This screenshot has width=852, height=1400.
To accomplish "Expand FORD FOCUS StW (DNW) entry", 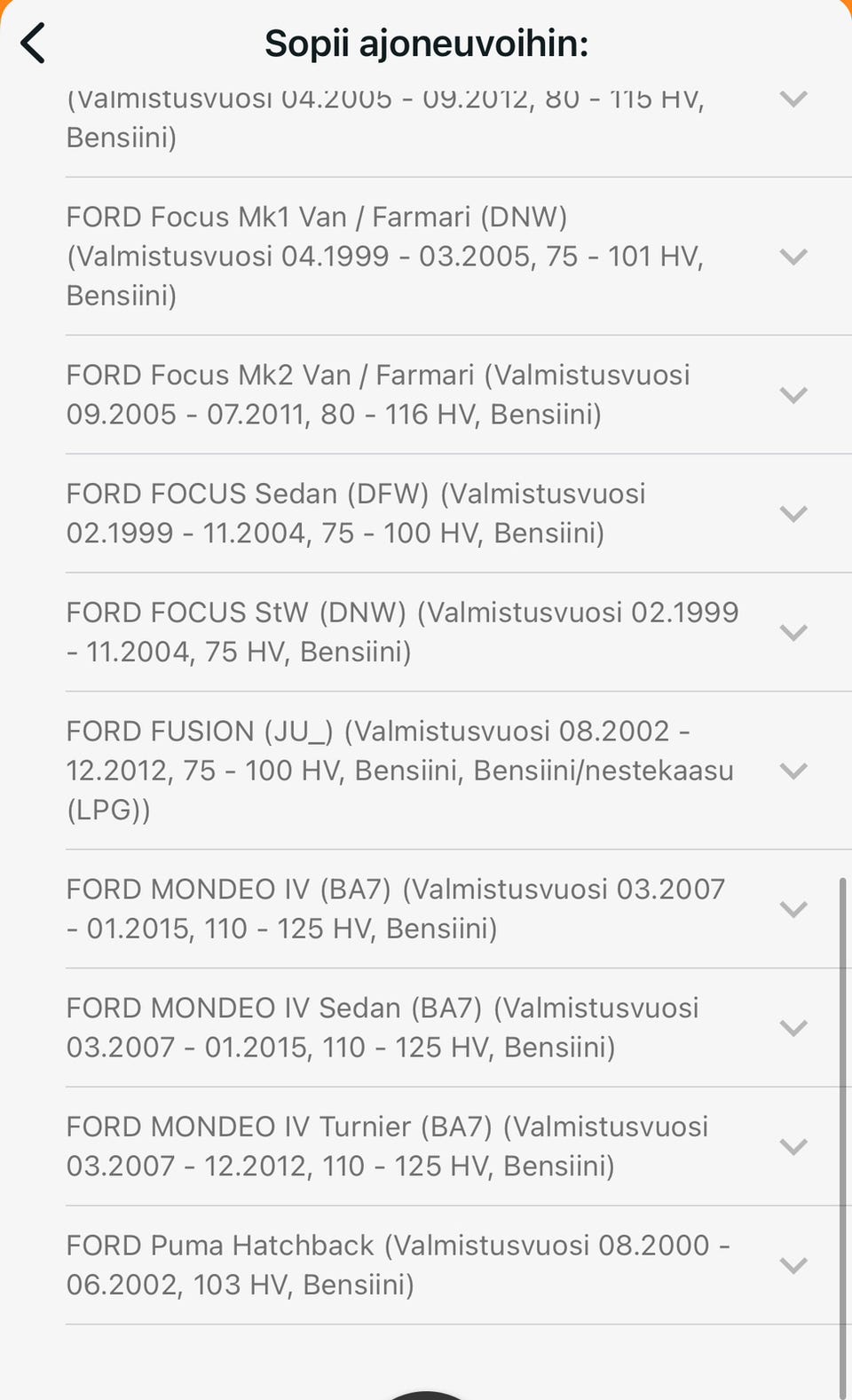I will coord(793,632).
